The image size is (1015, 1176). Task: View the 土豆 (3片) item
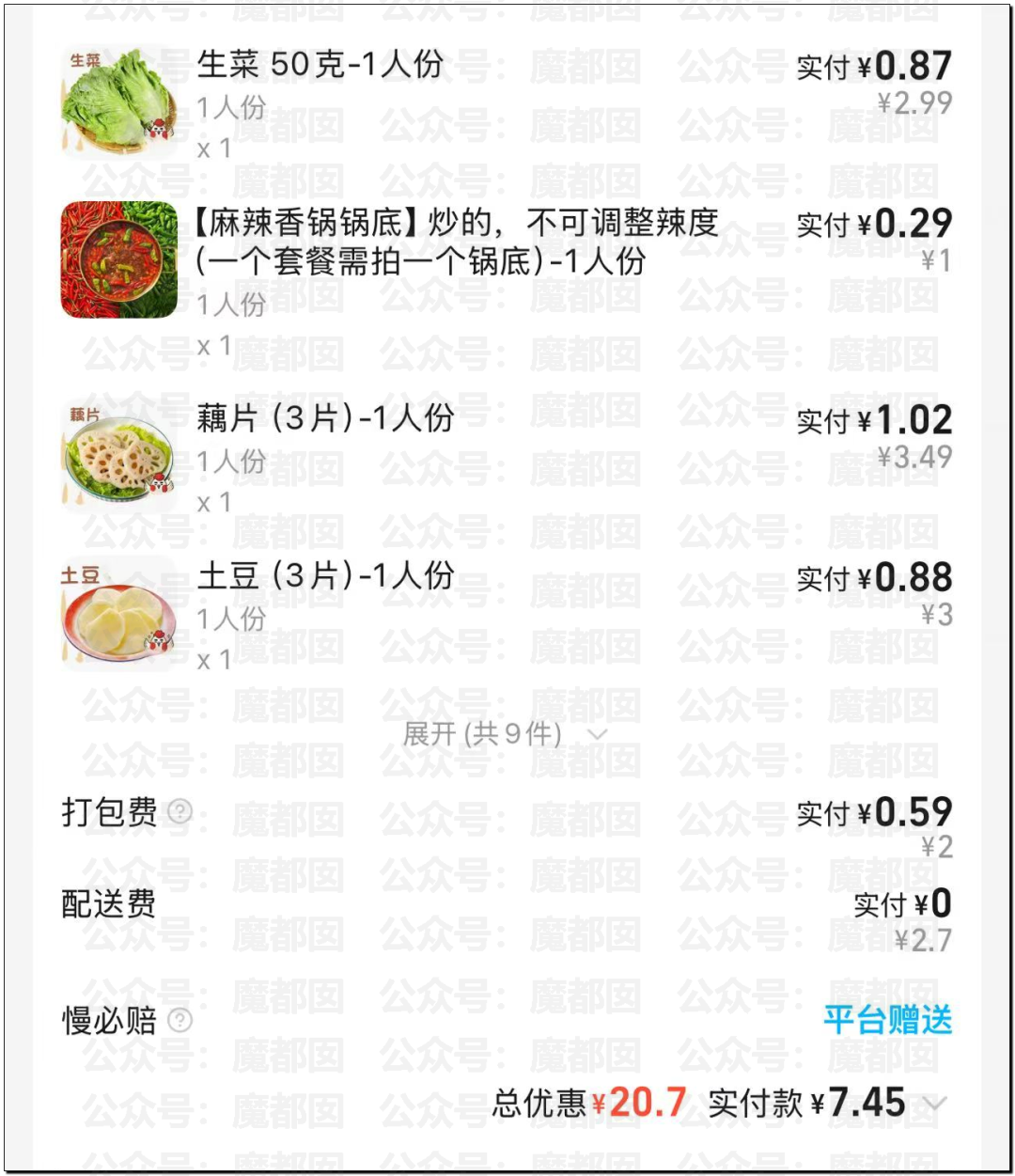tap(325, 575)
